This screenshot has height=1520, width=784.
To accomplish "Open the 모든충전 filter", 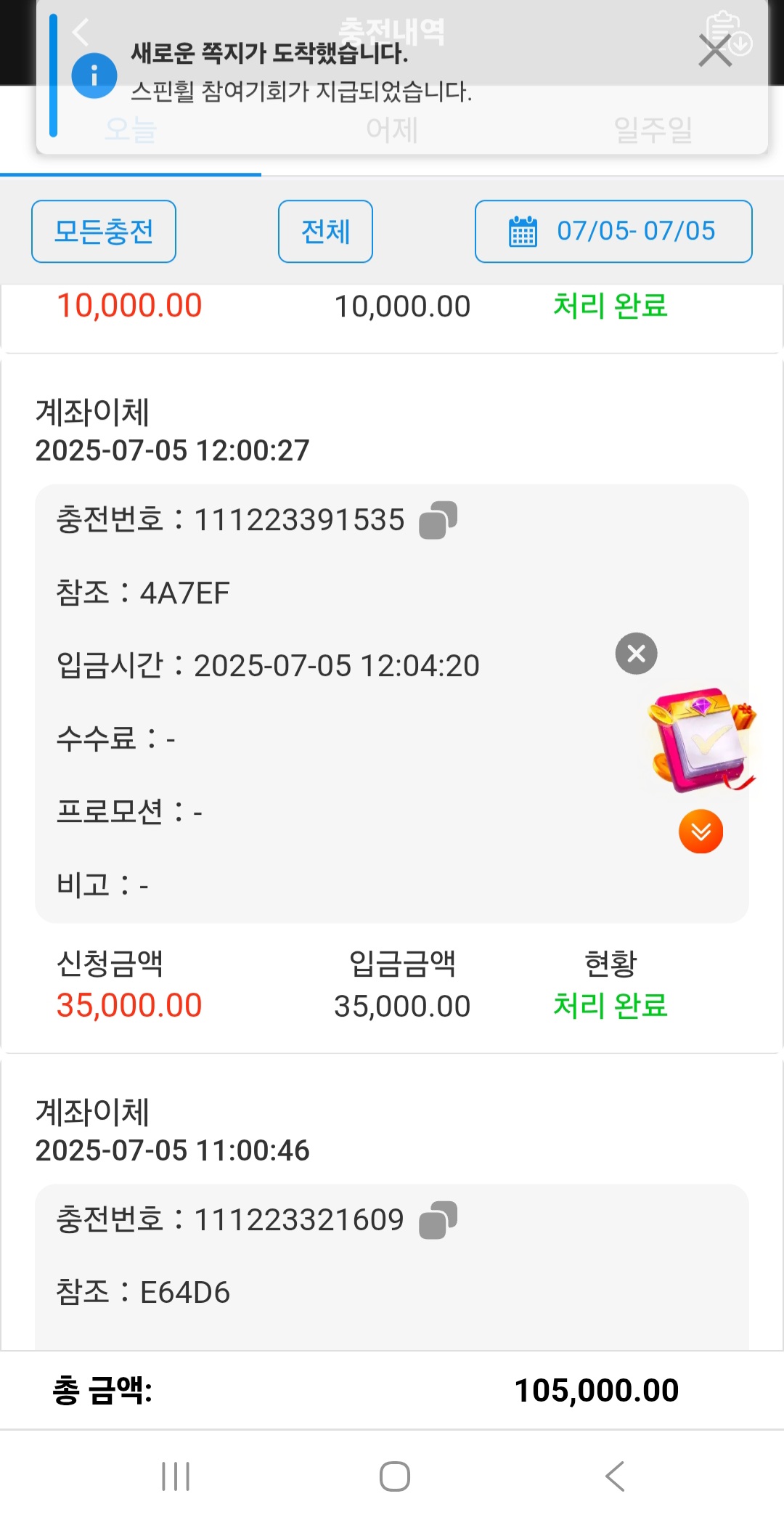I will (104, 232).
